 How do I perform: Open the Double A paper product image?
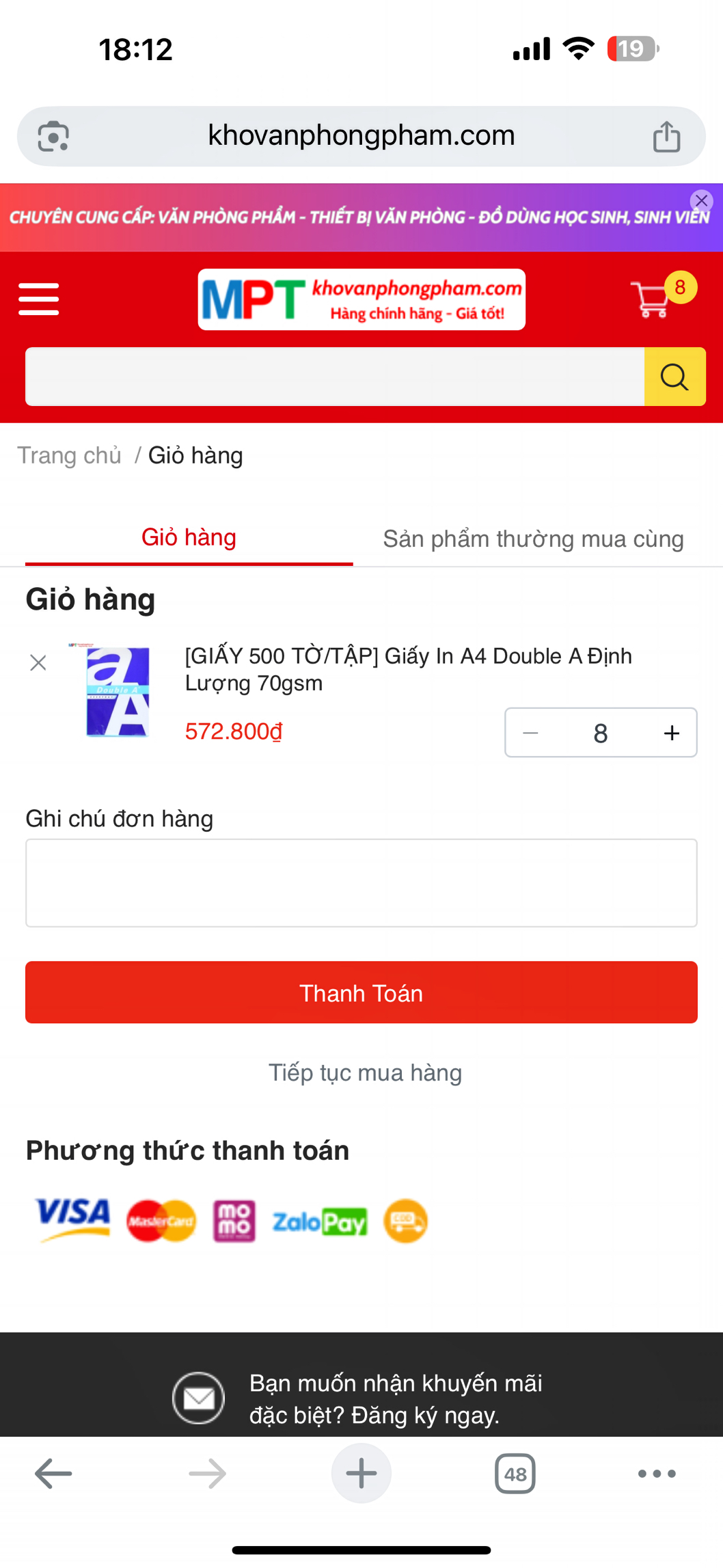pyautogui.click(x=117, y=691)
